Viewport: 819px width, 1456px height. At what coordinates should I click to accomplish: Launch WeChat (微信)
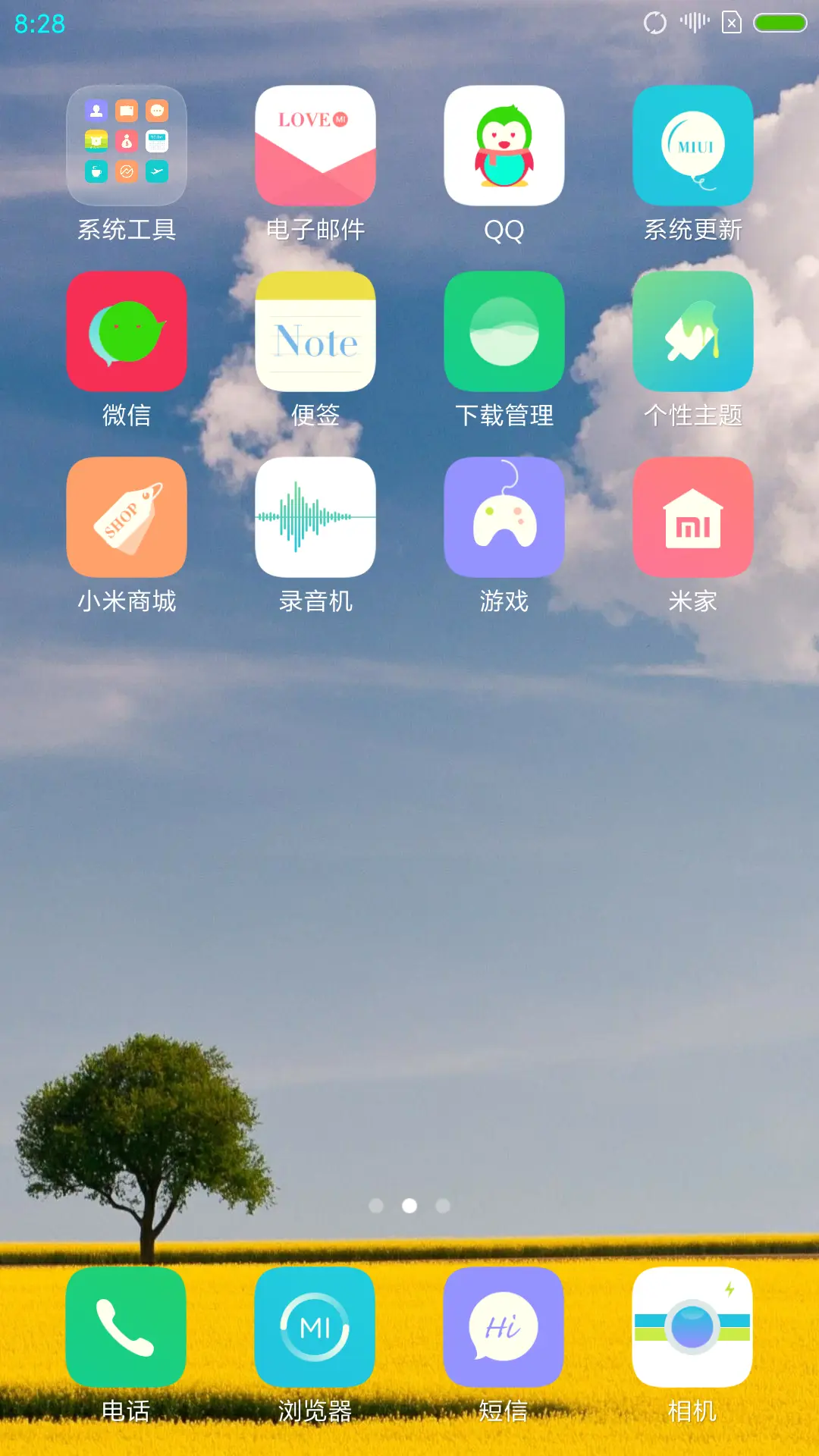pos(126,332)
